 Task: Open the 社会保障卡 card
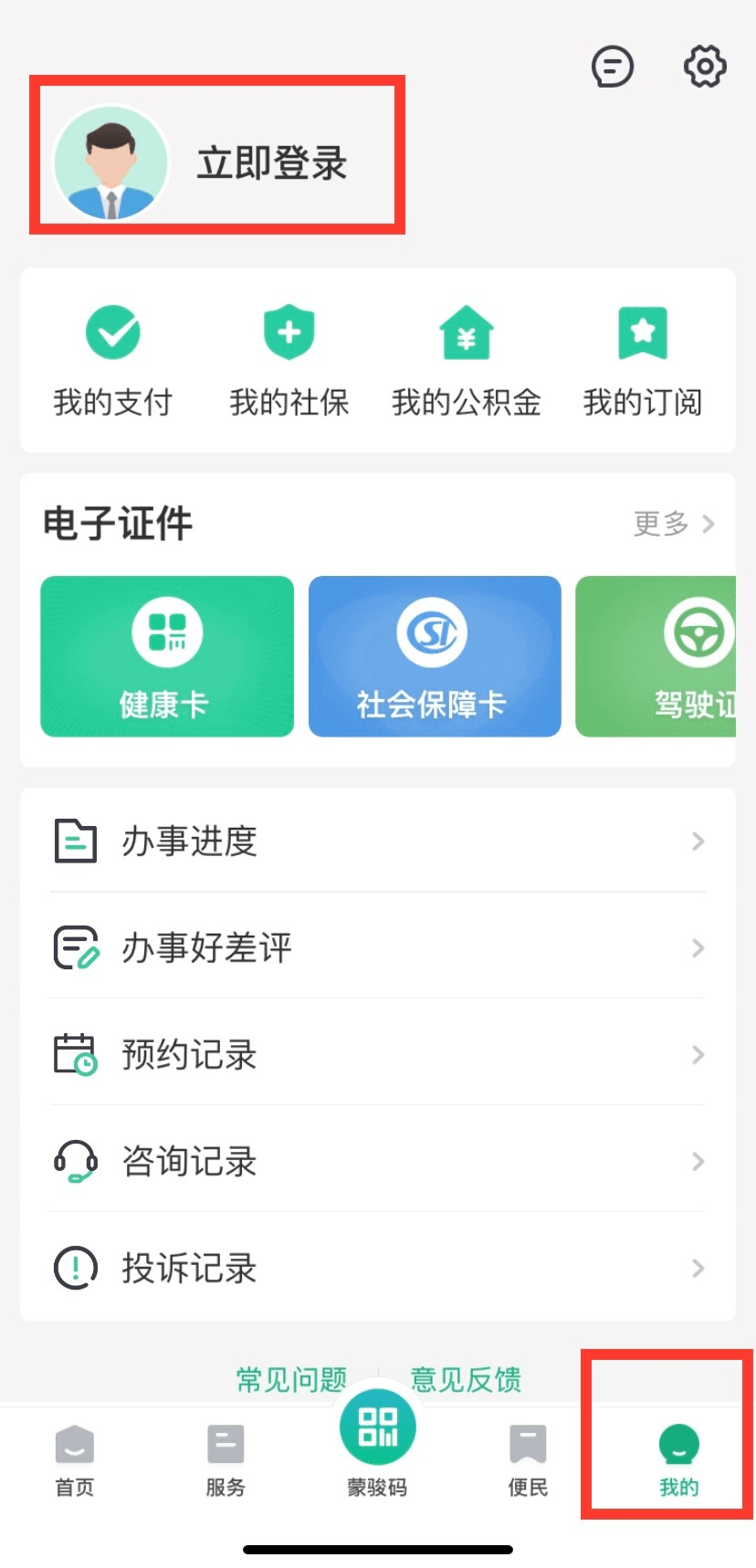coord(435,656)
